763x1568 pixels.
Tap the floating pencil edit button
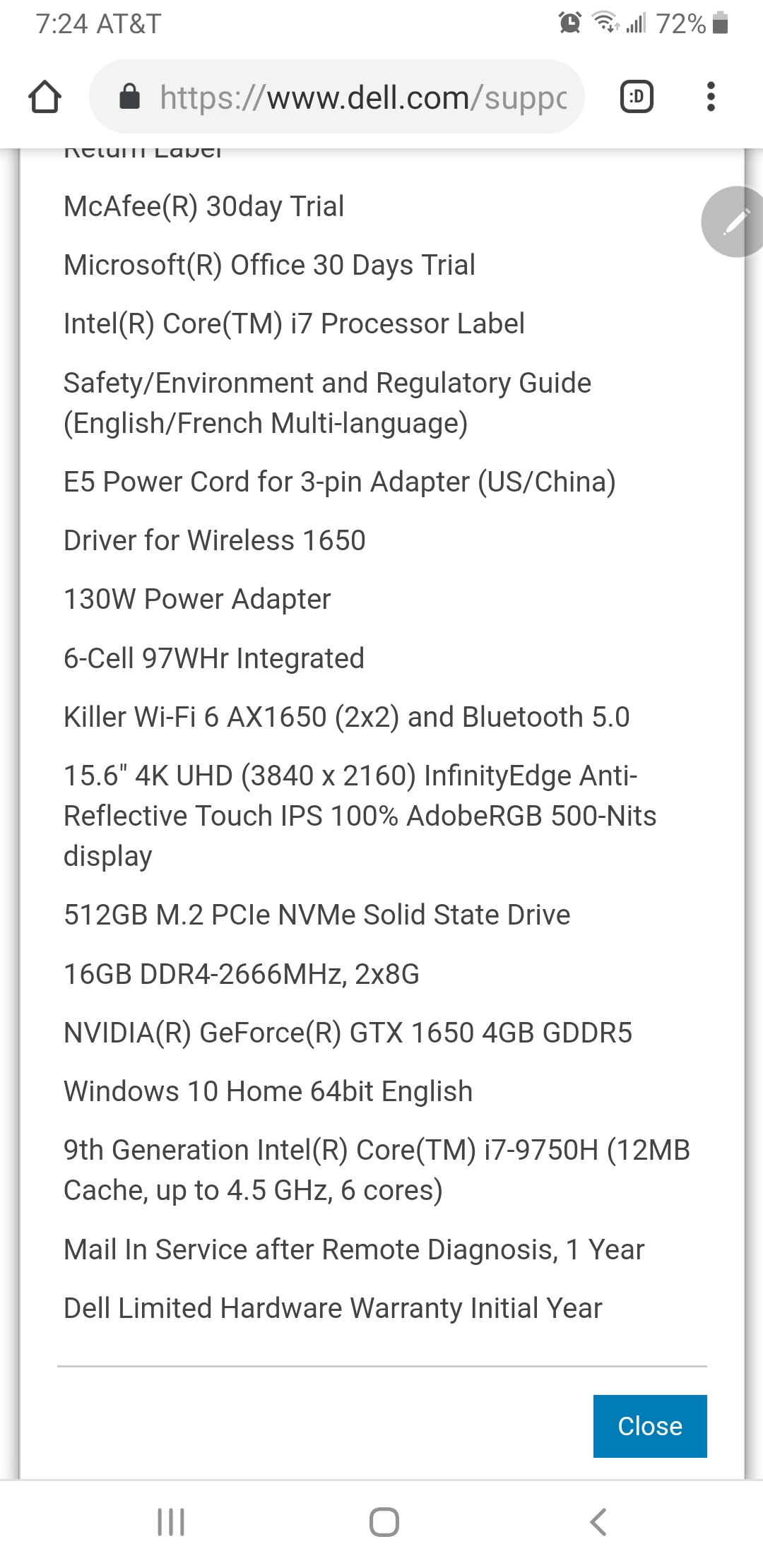pos(735,222)
